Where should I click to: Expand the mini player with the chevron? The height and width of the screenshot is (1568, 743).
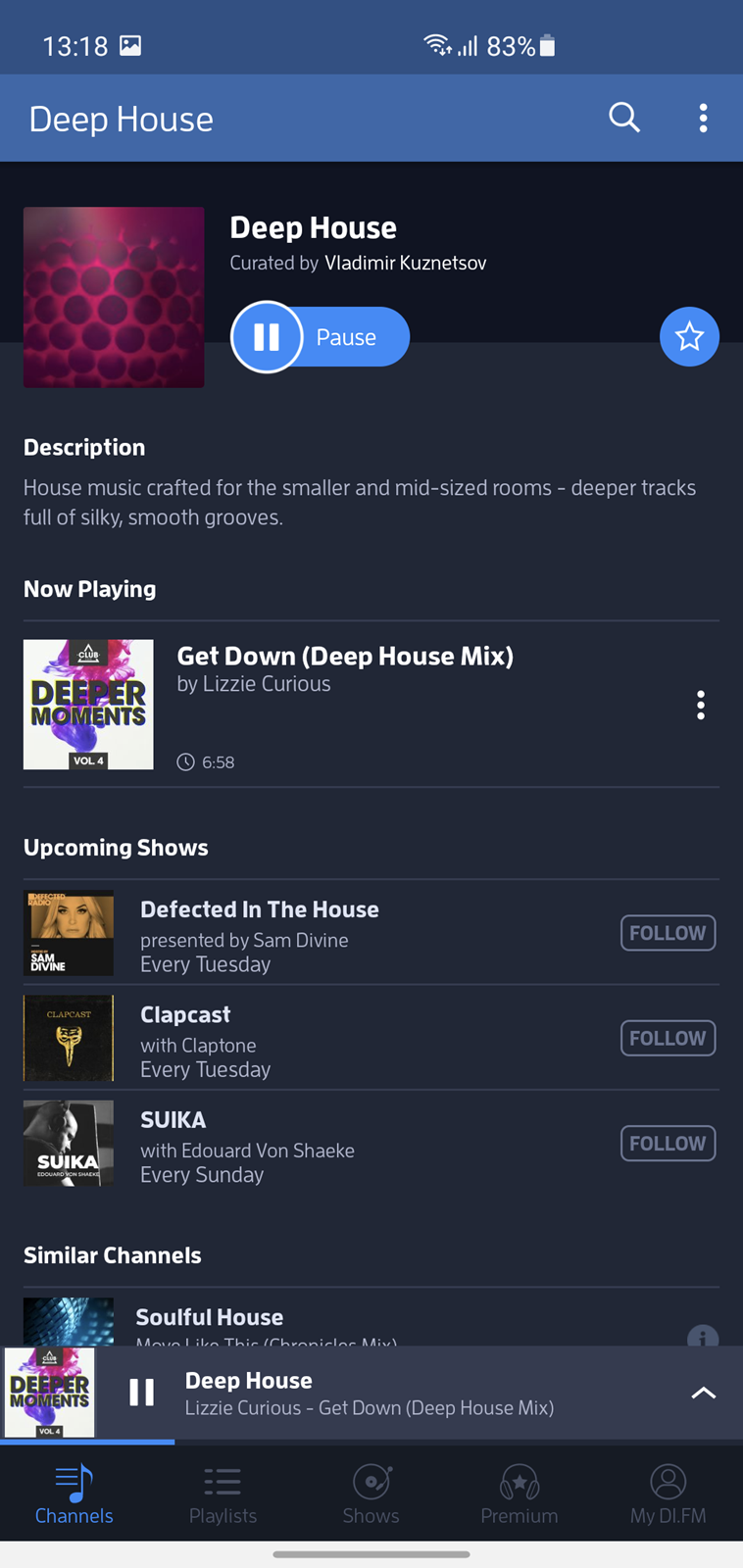click(703, 1393)
